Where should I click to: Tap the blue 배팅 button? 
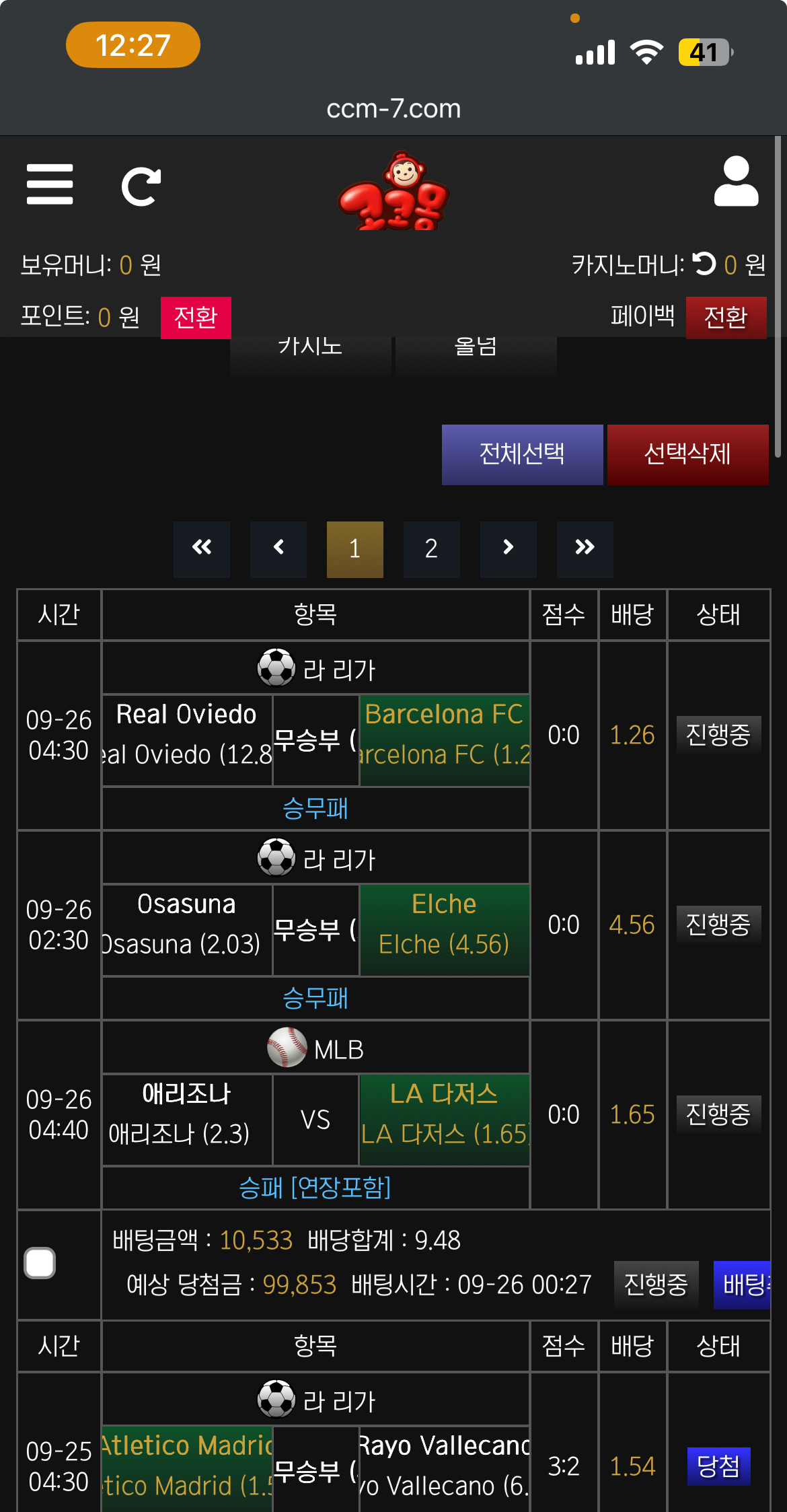pyautogui.click(x=743, y=1285)
